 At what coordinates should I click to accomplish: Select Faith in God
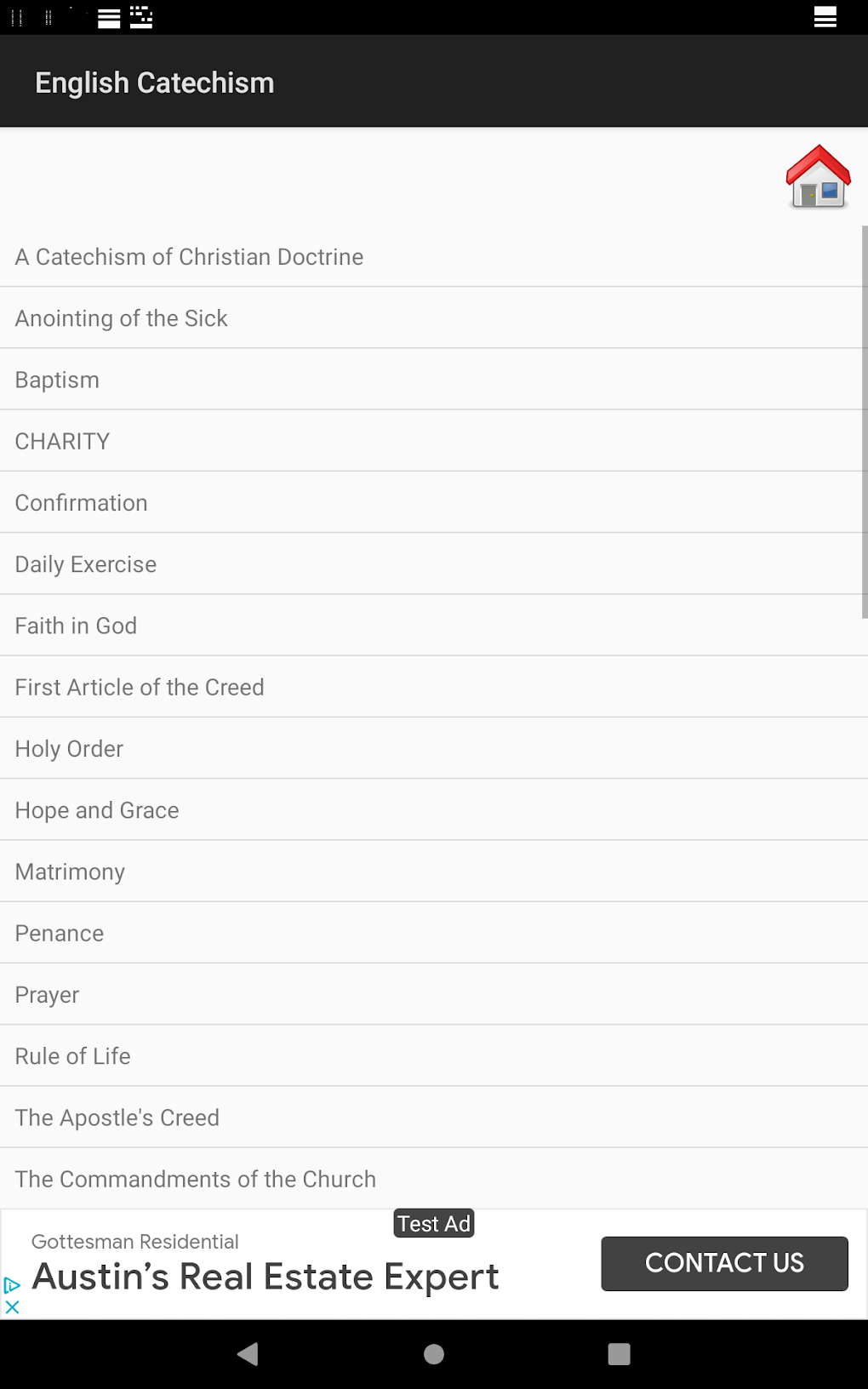pyautogui.click(x=434, y=626)
